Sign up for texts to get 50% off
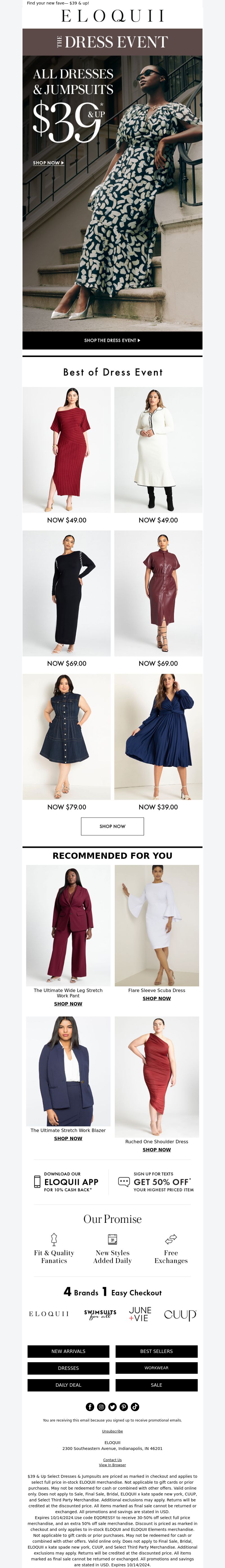Viewport: 225px width, 1568px height. click(156, 1181)
